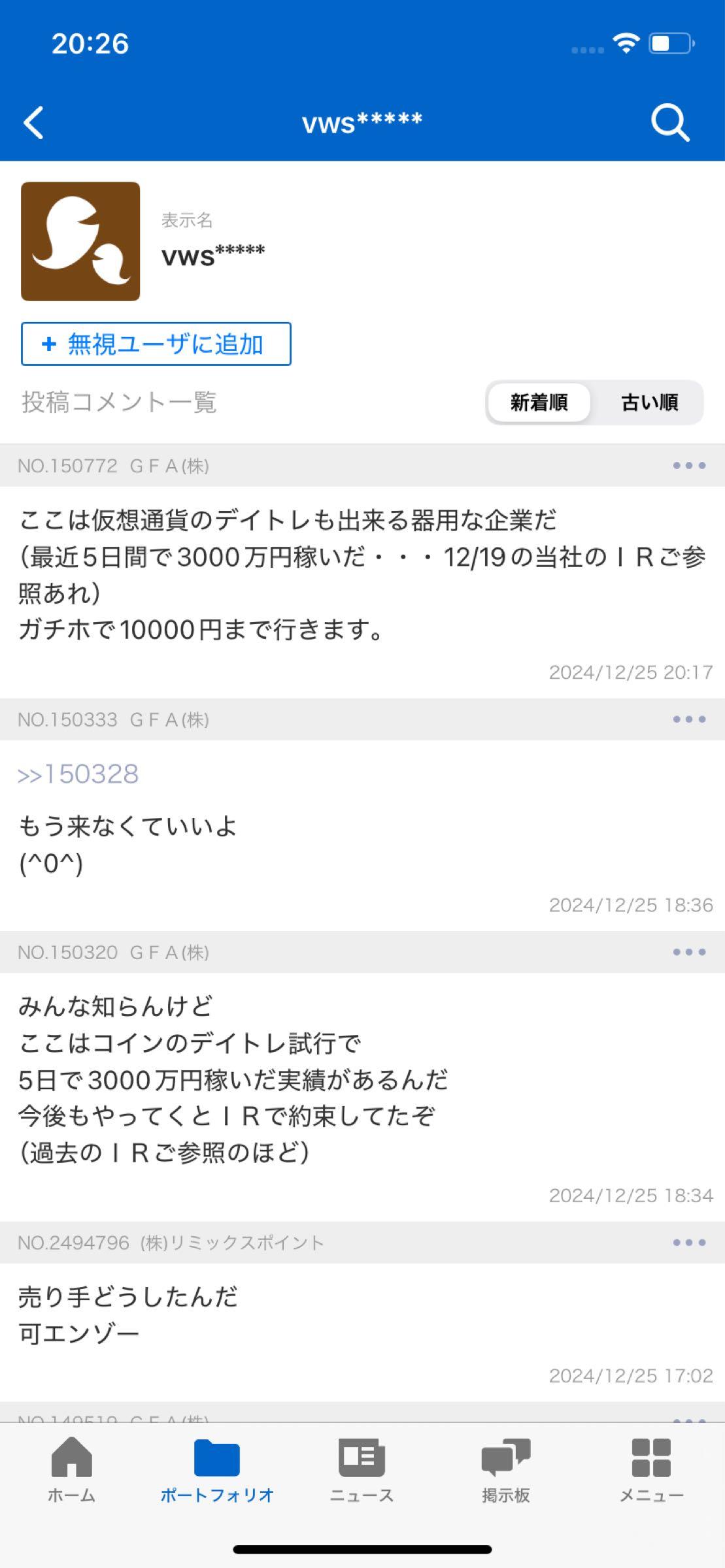This screenshot has height=1568, width=725.
Task: Switch sorting to 新着順
Action: pyautogui.click(x=539, y=402)
